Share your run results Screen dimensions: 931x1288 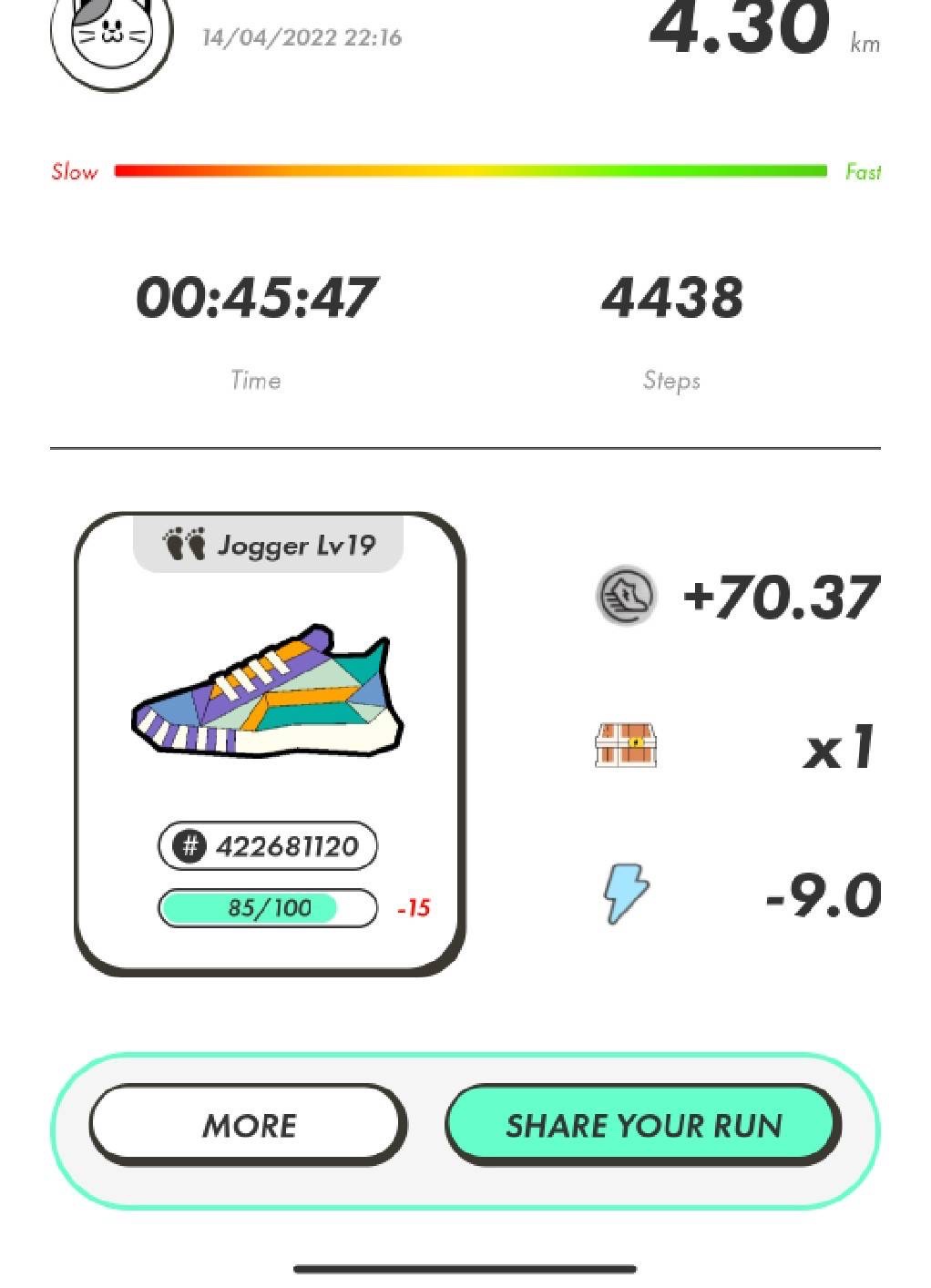point(643,1124)
